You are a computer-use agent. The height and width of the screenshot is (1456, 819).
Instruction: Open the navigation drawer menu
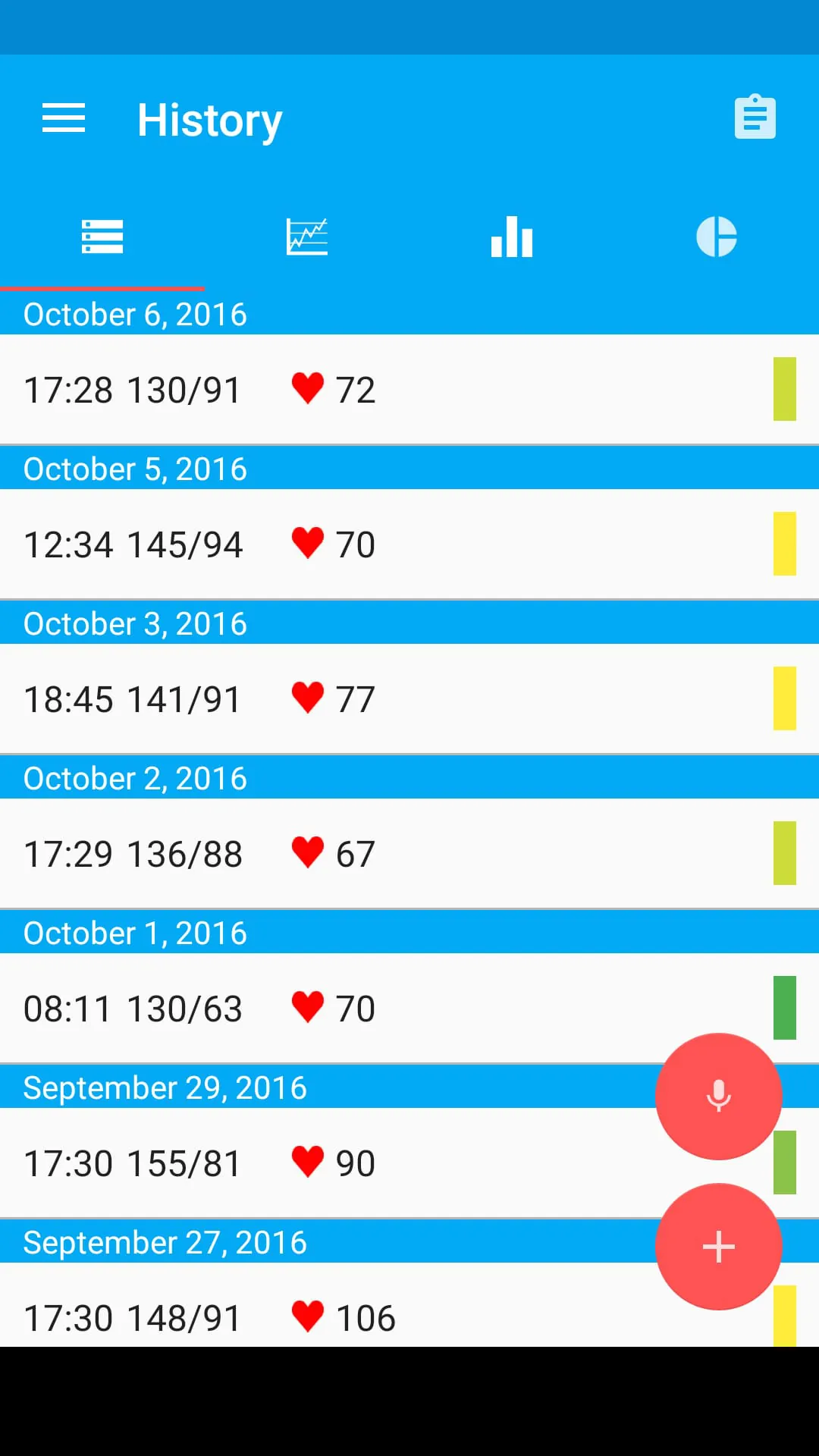[63, 118]
